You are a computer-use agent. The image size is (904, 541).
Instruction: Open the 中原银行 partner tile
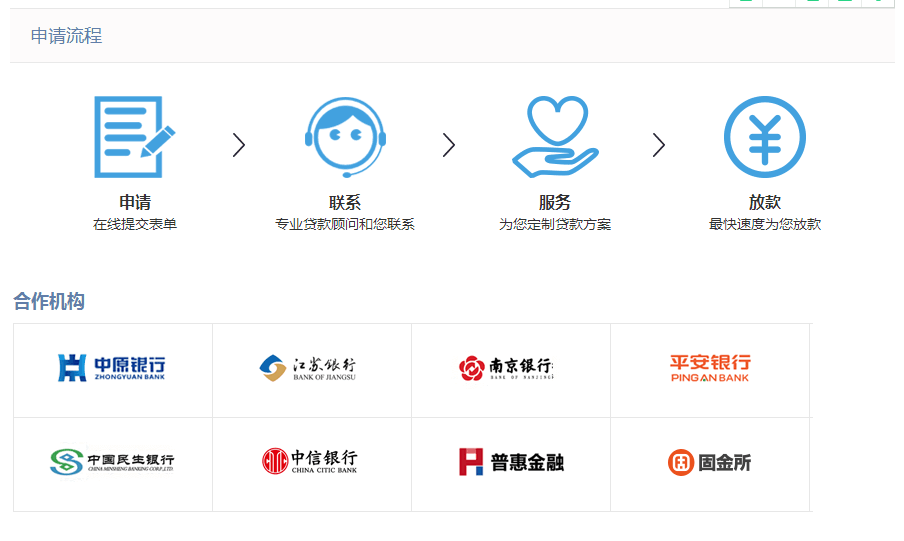pos(112,369)
